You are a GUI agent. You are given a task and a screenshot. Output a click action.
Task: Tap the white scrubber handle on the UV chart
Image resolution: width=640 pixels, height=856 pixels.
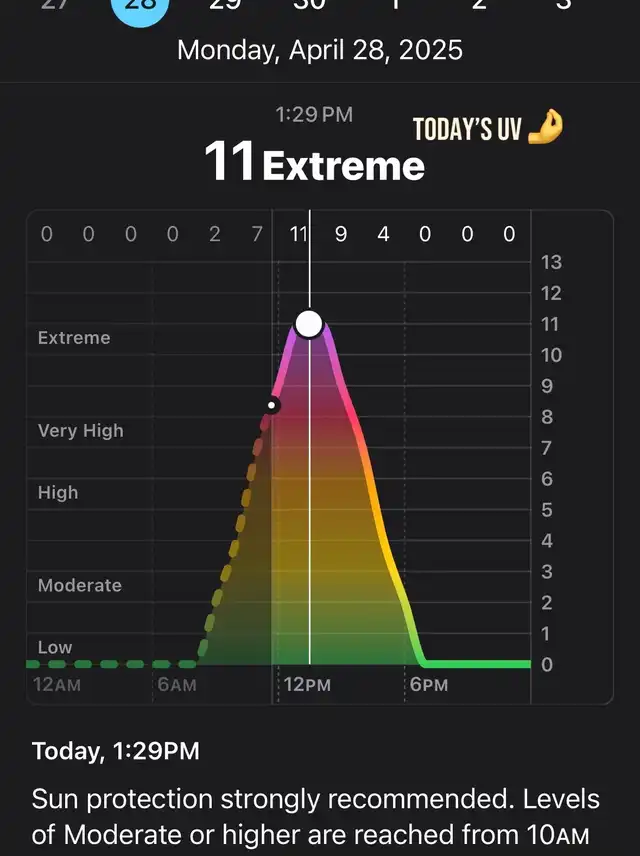pyautogui.click(x=309, y=324)
